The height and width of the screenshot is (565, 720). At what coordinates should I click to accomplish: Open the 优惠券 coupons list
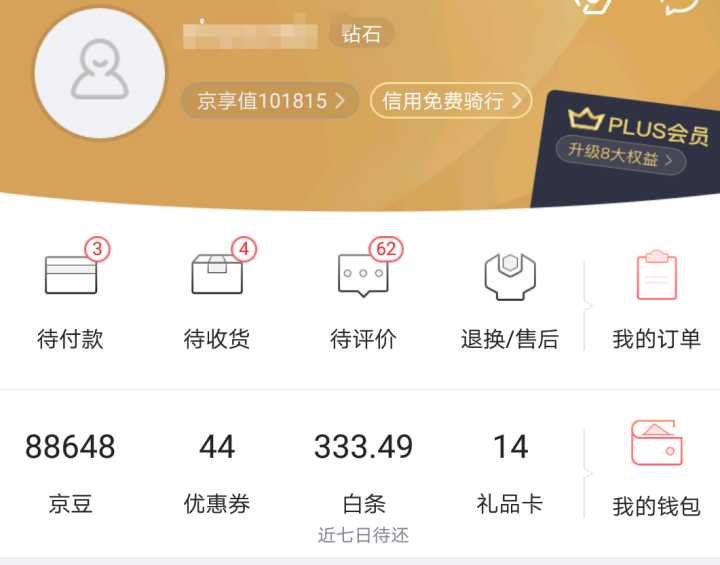217,471
